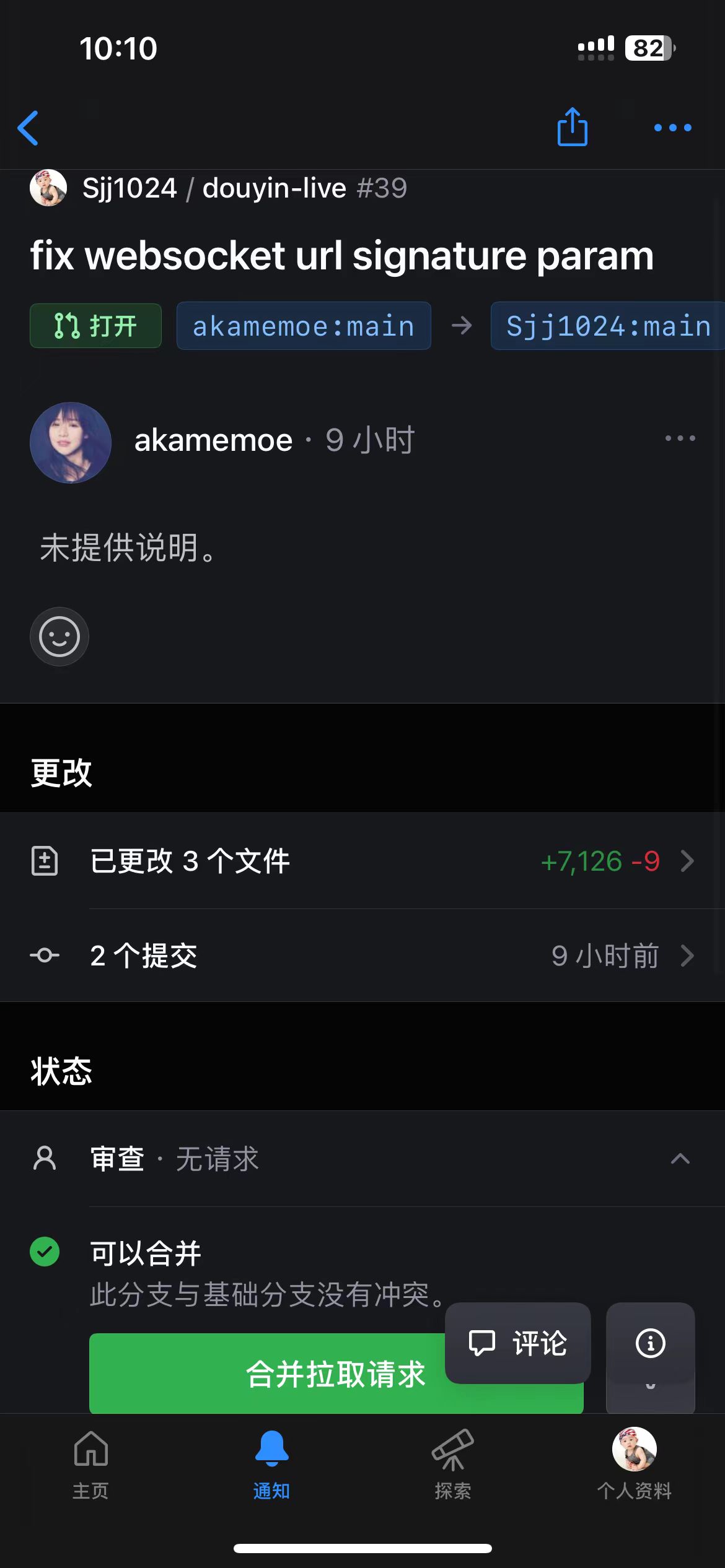Viewport: 725px width, 1568px height.
Task: Open the emoji reaction picker
Action: coord(59,637)
